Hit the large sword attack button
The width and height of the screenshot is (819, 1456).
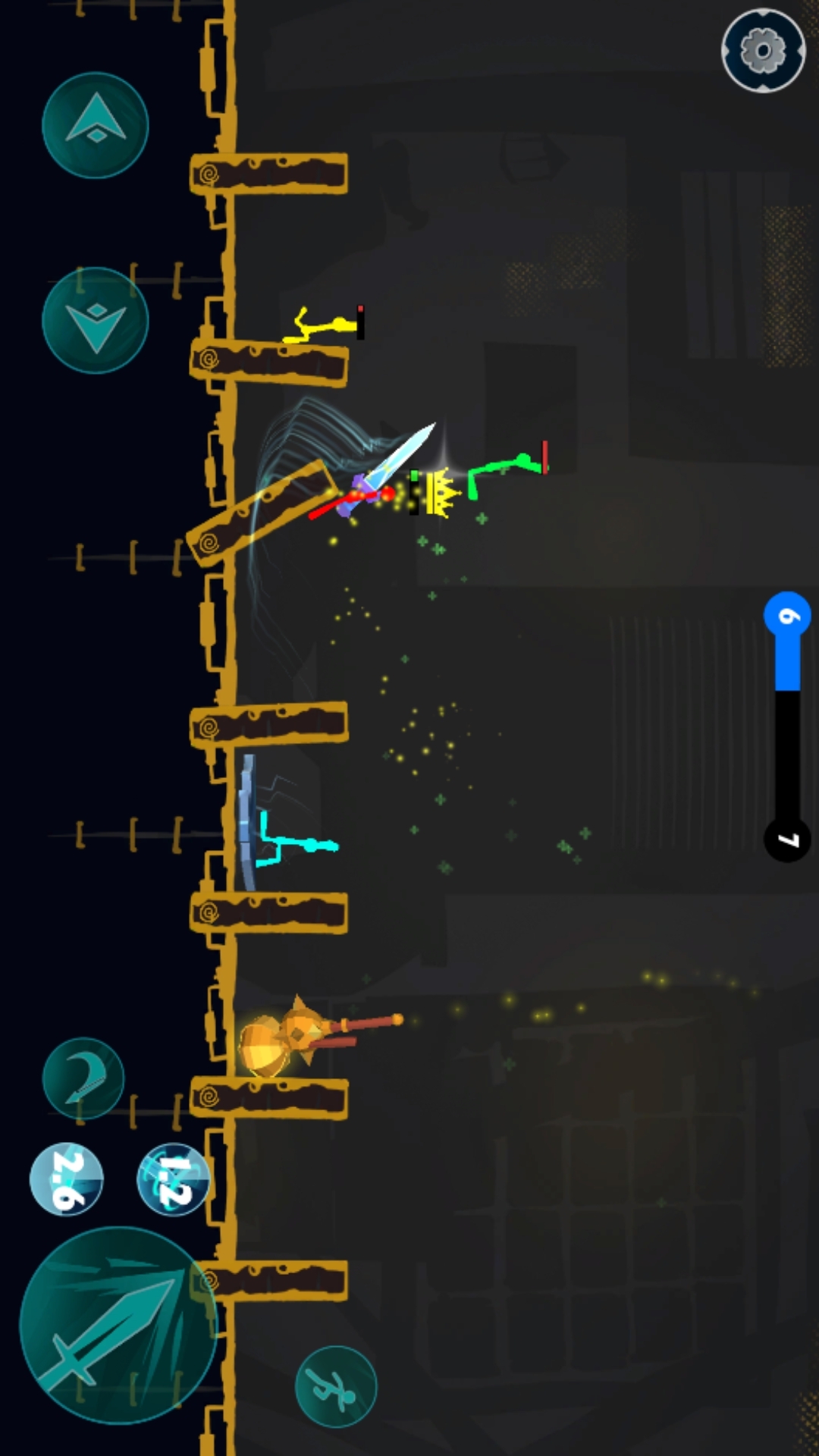click(x=118, y=1326)
